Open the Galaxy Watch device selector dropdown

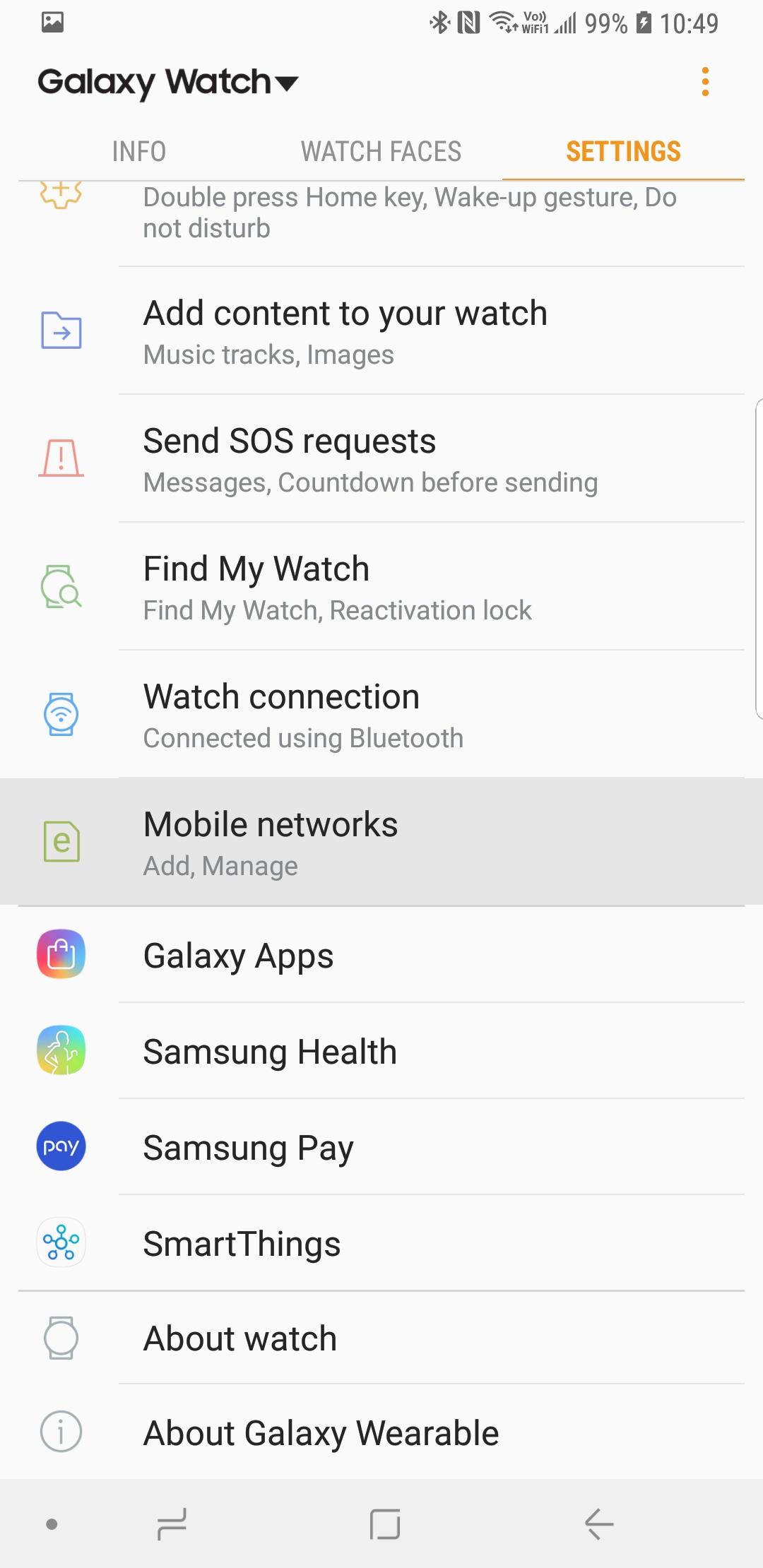pos(166,83)
